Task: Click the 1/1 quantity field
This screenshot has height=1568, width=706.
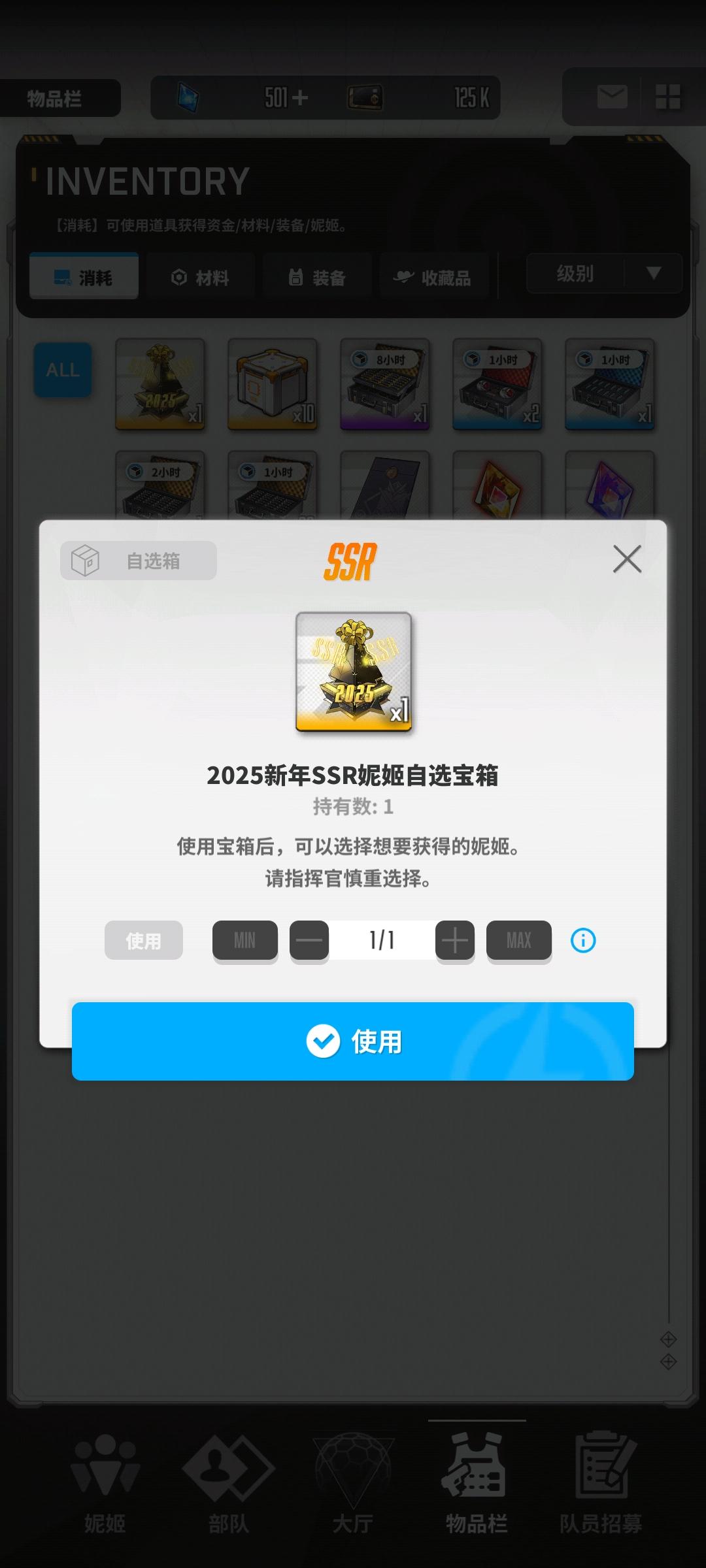Action: point(381,940)
